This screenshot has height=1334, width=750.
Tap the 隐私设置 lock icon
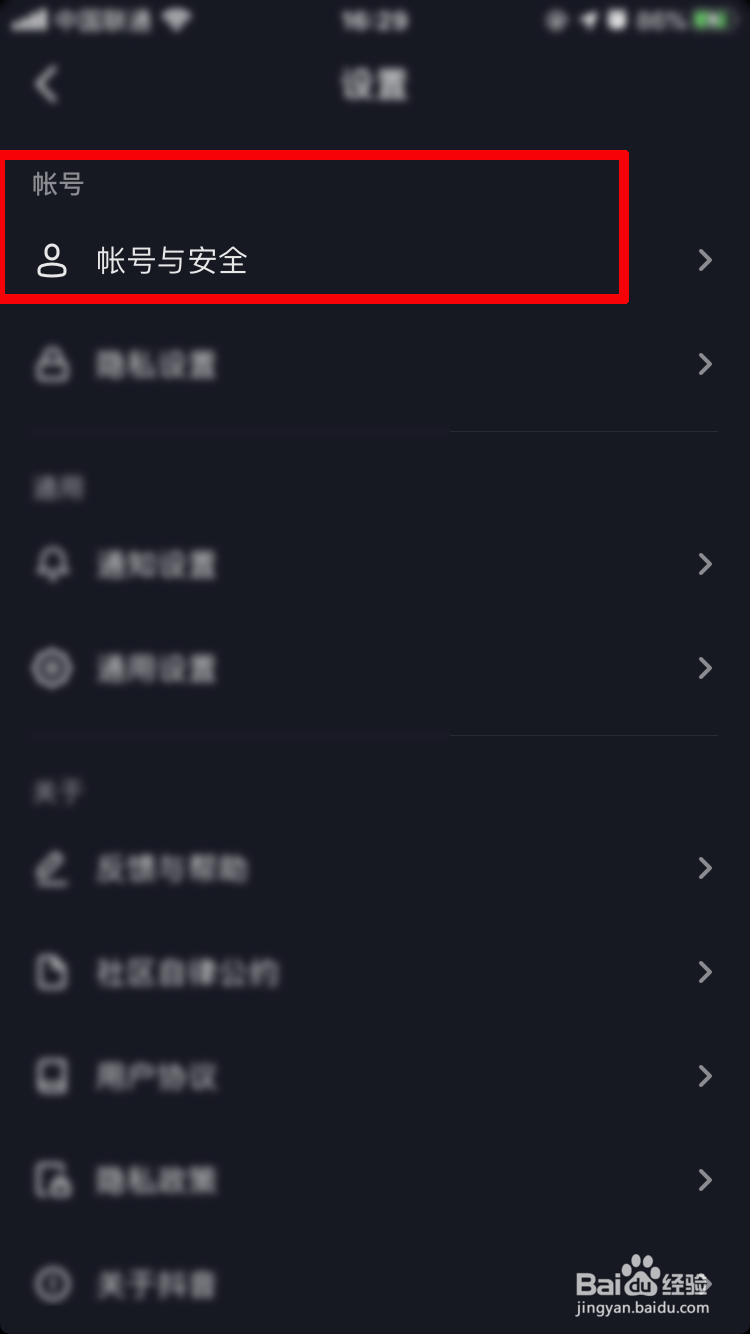point(52,364)
